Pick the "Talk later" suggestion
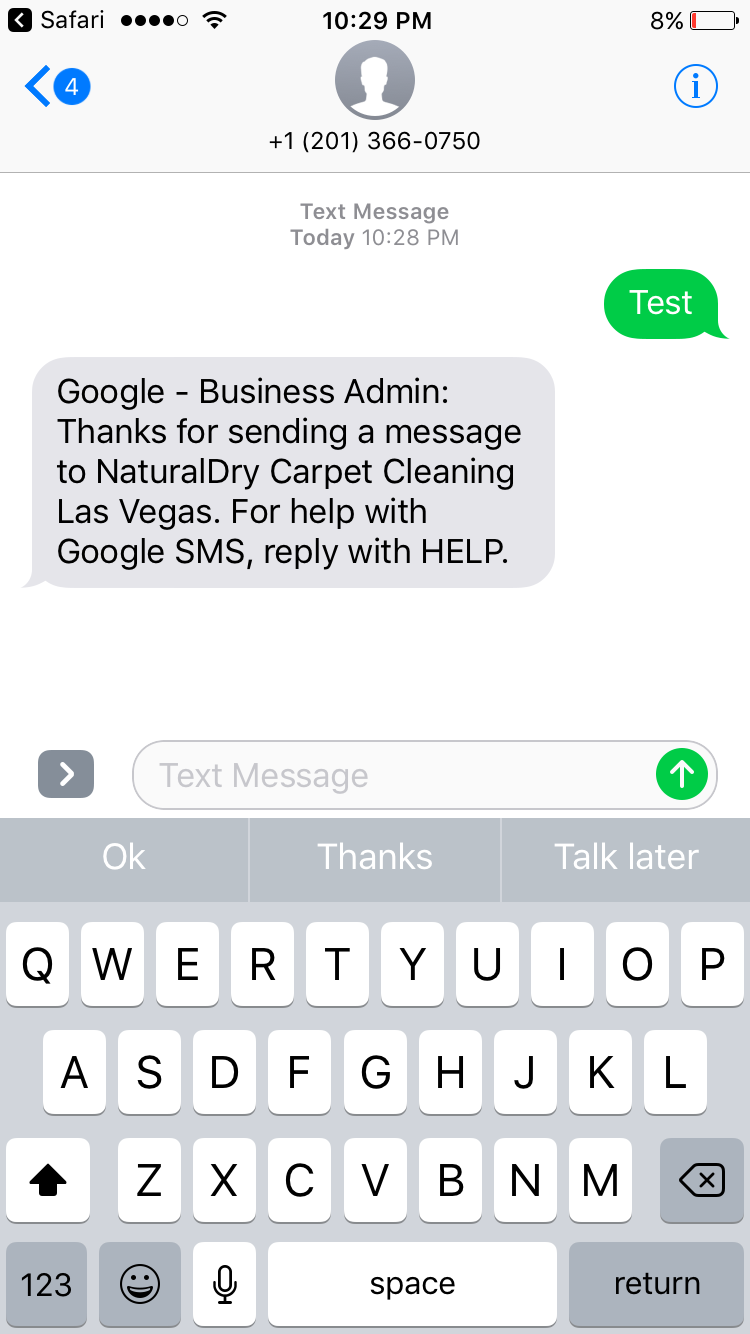Image resolution: width=750 pixels, height=1334 pixels. pyautogui.click(x=626, y=857)
